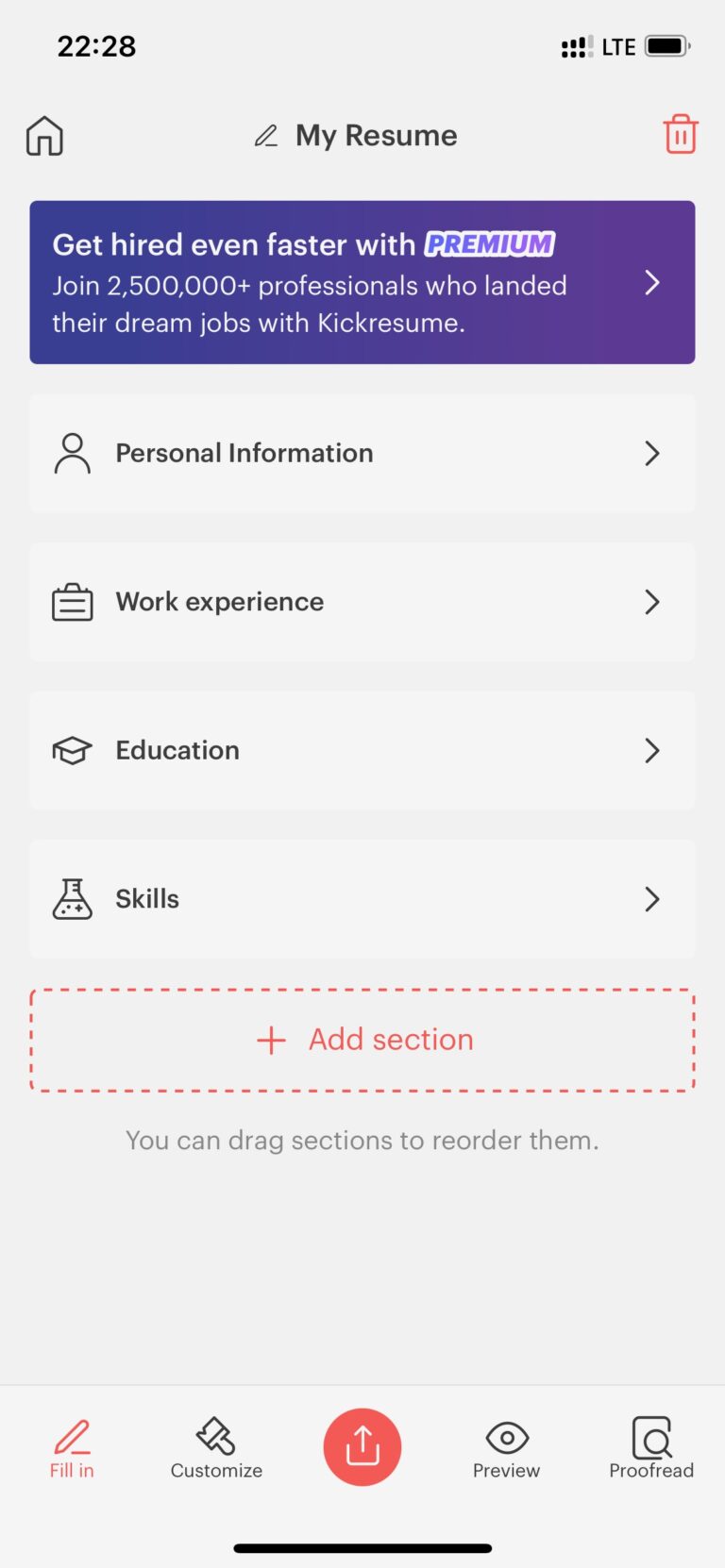Expand the Personal Information section
This screenshot has width=725, height=1568.
tap(651, 453)
